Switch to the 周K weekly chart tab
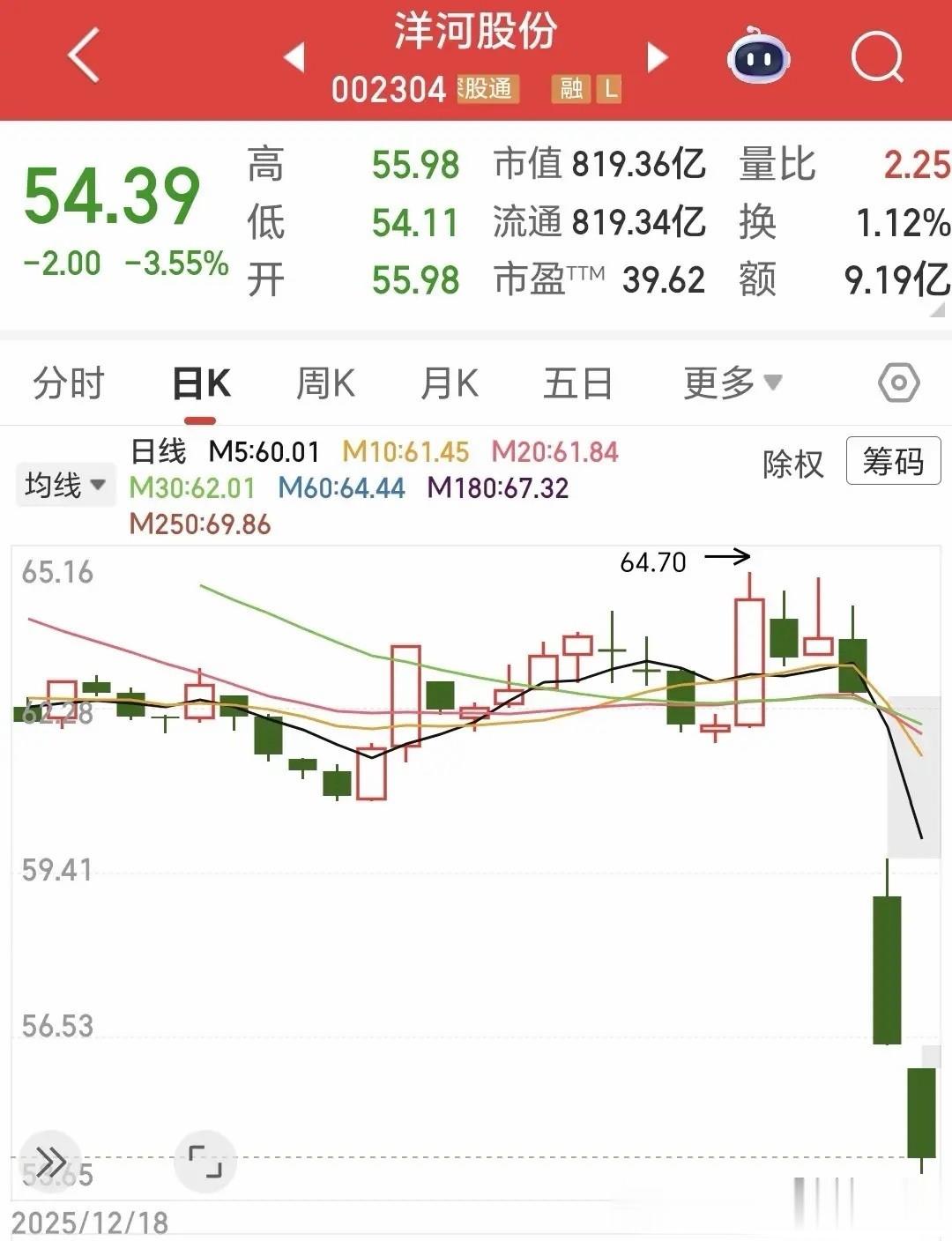Image resolution: width=952 pixels, height=1241 pixels. [x=326, y=382]
